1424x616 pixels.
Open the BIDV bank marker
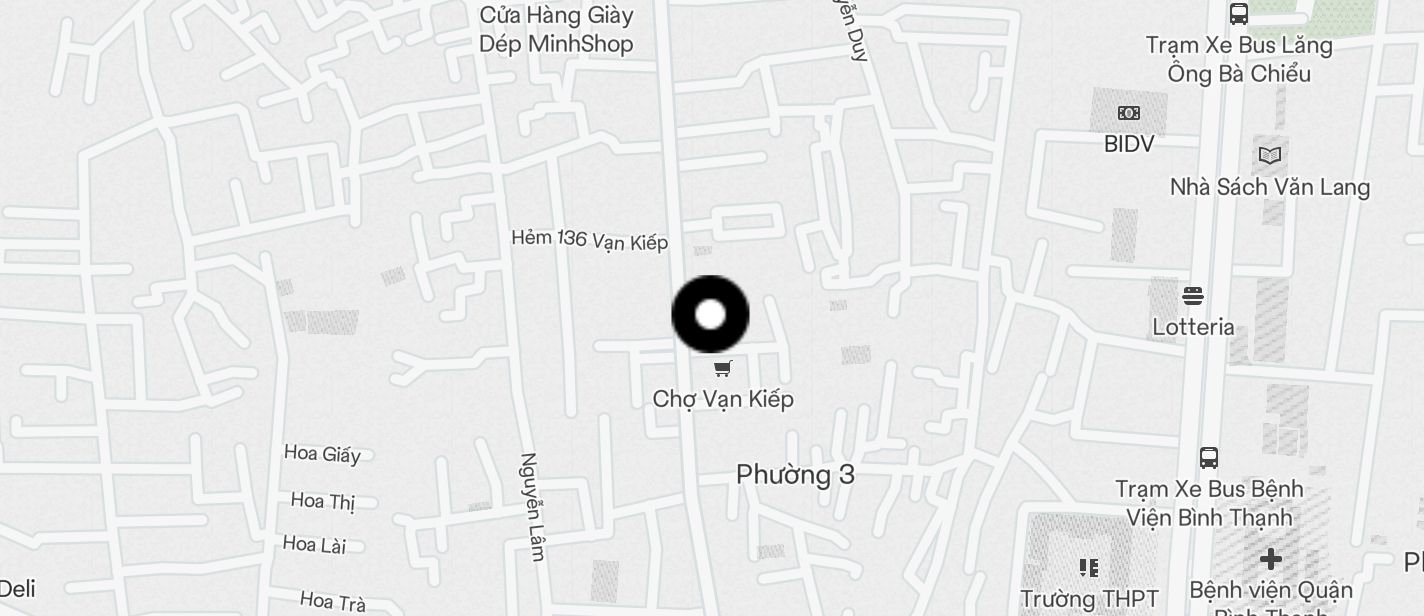pos(1129,114)
